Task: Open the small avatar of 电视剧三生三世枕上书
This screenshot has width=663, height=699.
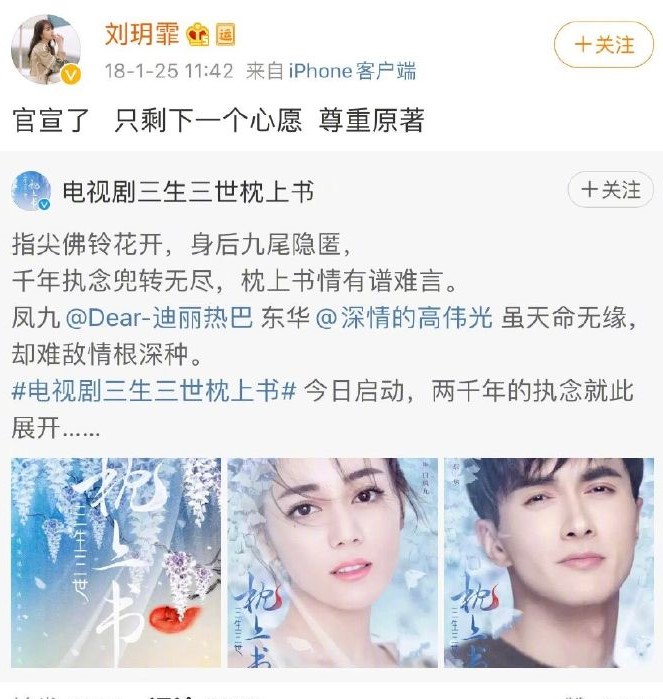Action: tap(31, 190)
